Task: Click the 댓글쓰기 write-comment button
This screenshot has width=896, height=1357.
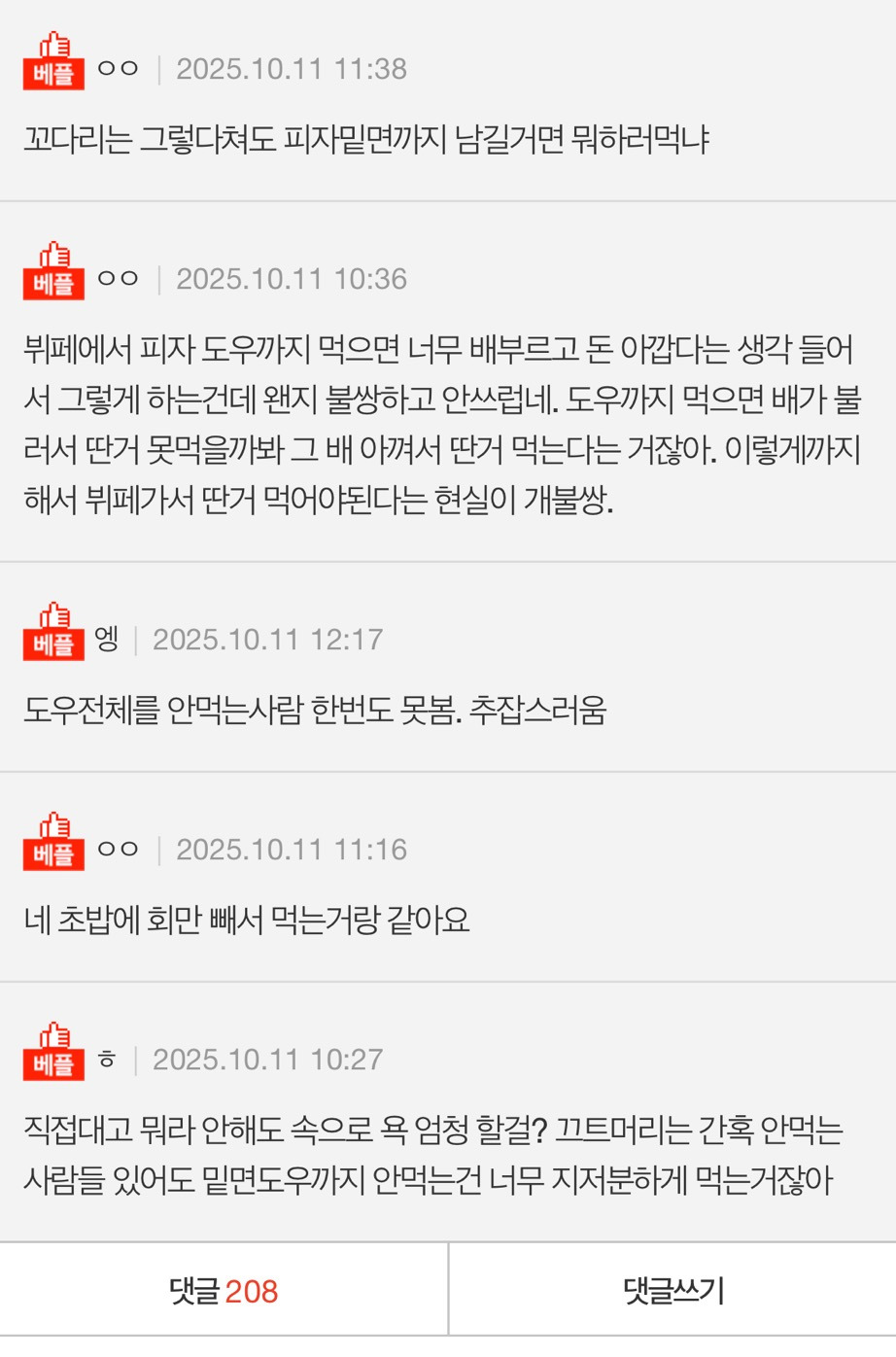Action: pos(672,1289)
